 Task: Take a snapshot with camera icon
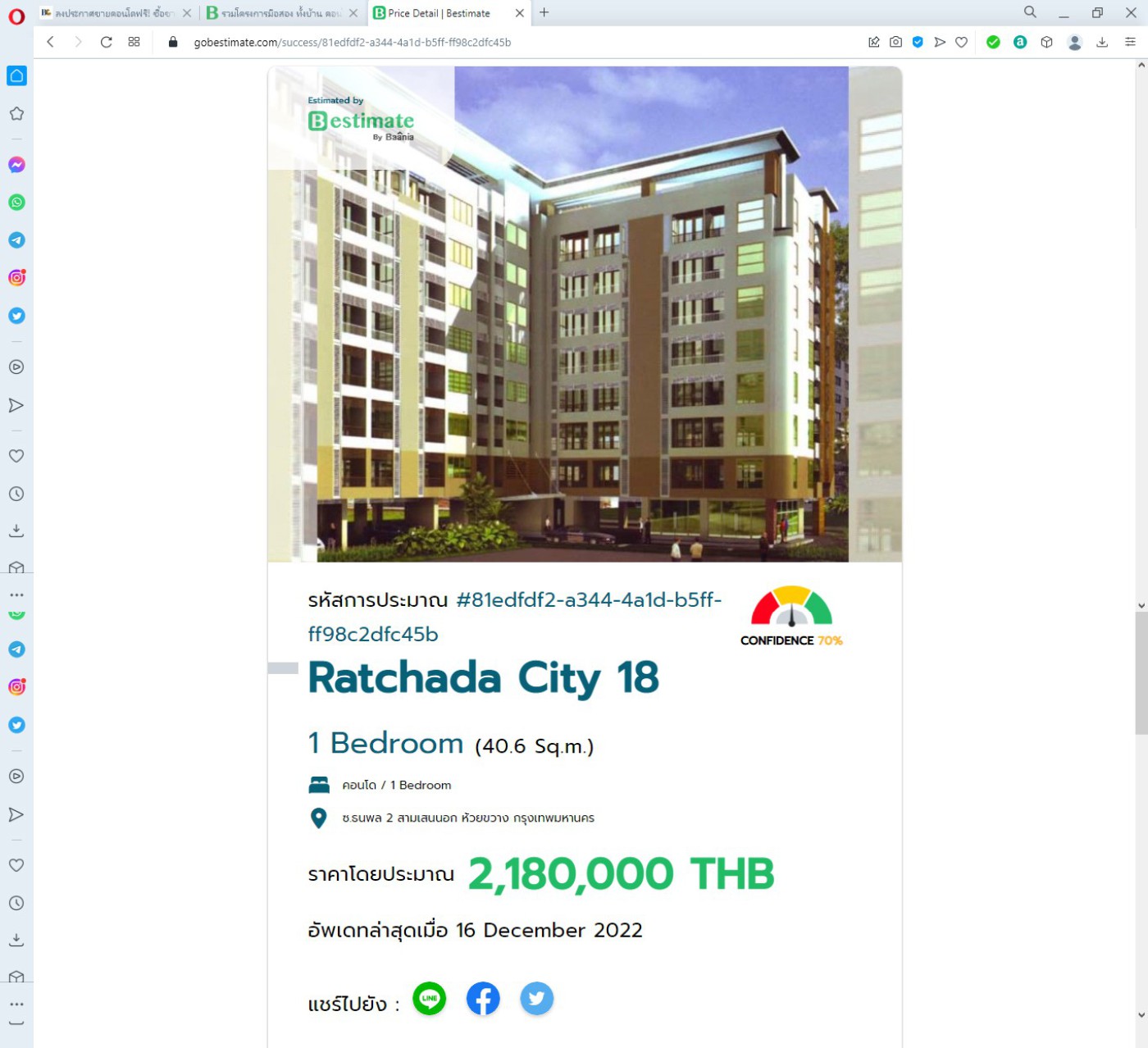click(895, 42)
